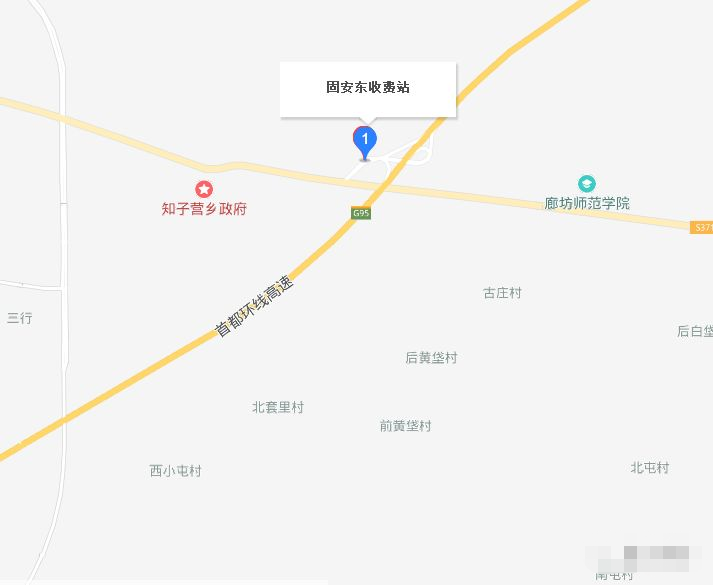The image size is (713, 585).
Task: Open the 固安东收费站 info bubble
Action: tap(367, 88)
